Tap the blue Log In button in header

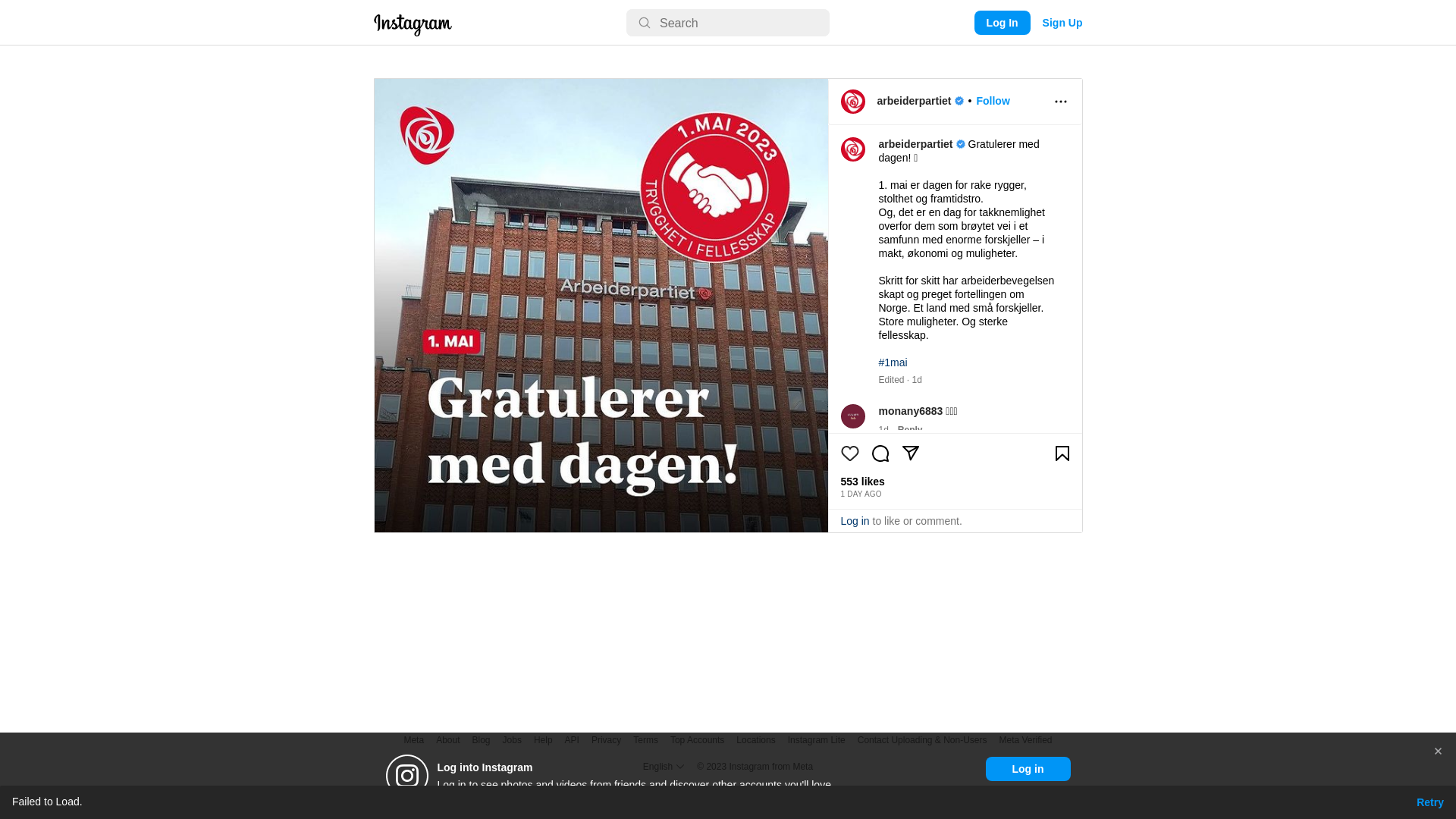pos(1002,23)
